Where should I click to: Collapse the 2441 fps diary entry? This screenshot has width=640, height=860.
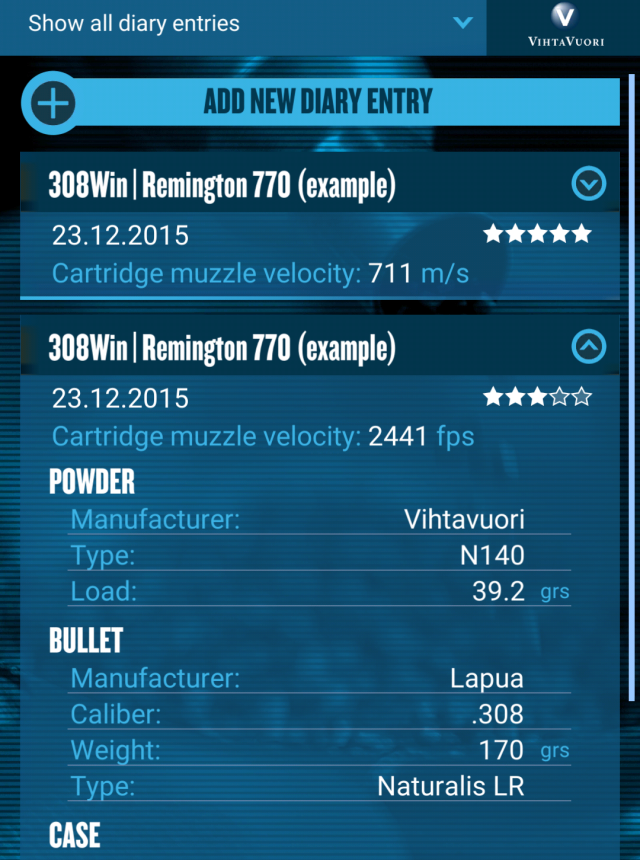589,347
